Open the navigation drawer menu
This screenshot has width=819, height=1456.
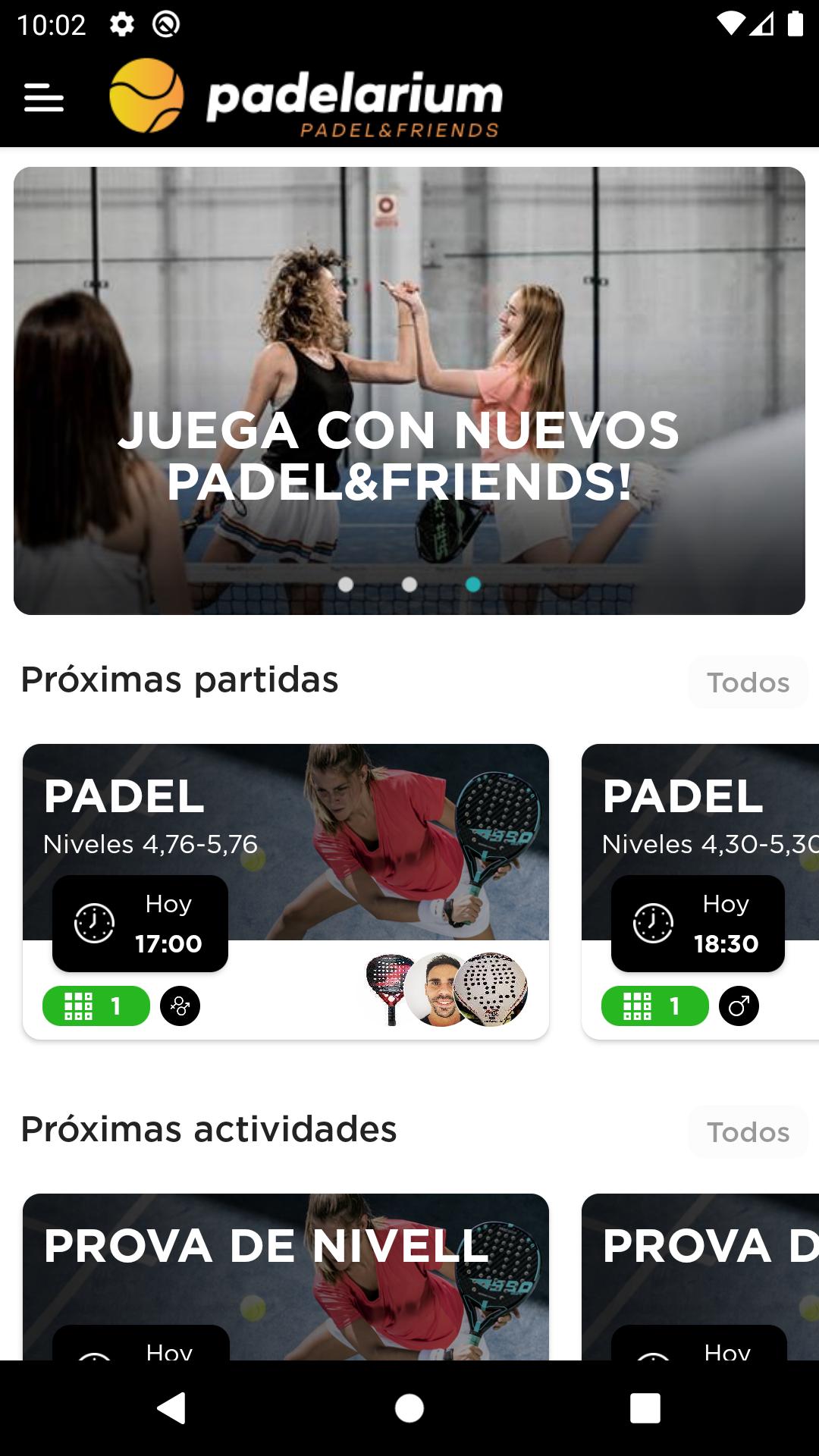click(43, 97)
